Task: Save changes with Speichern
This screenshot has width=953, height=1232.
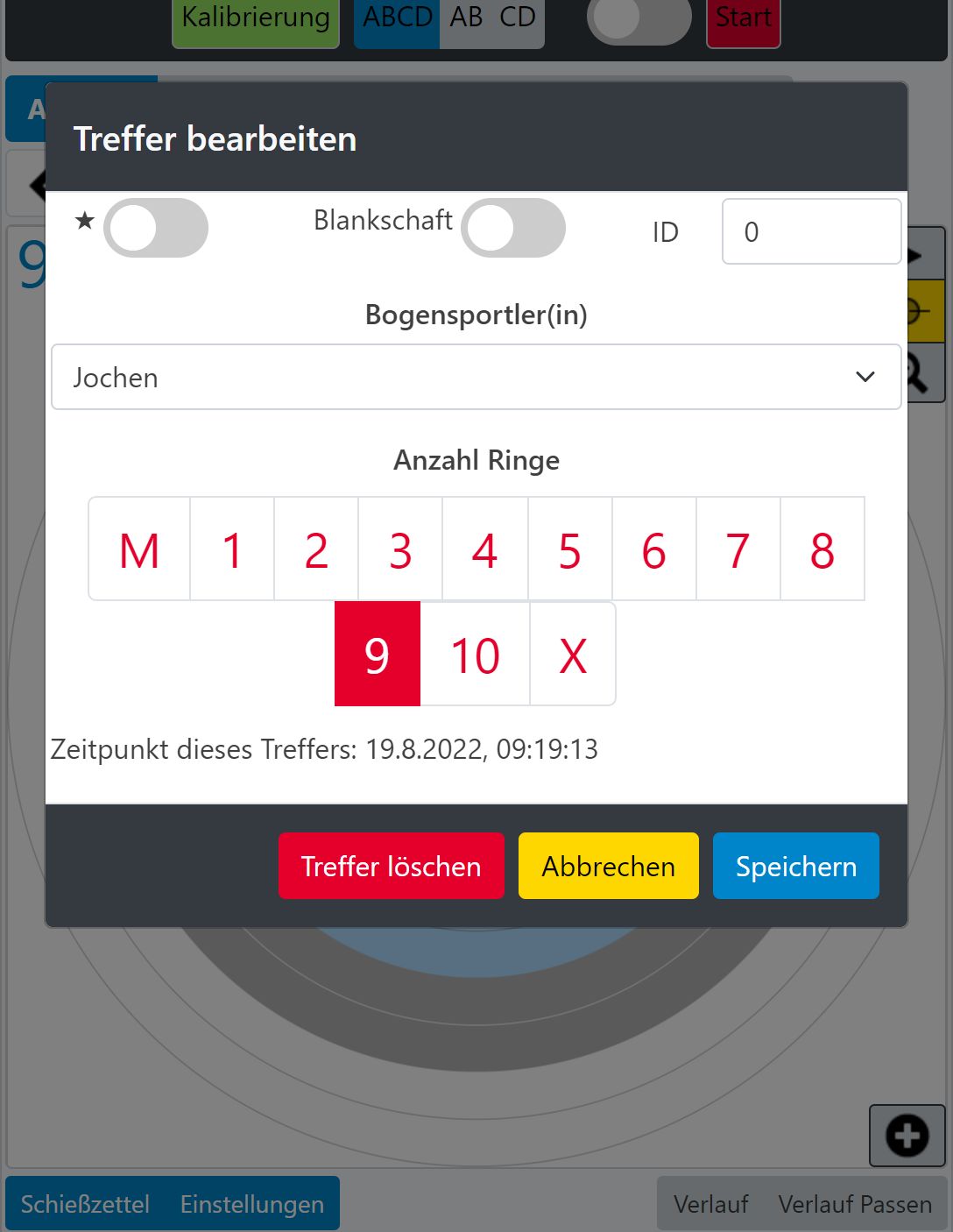Action: click(x=796, y=866)
